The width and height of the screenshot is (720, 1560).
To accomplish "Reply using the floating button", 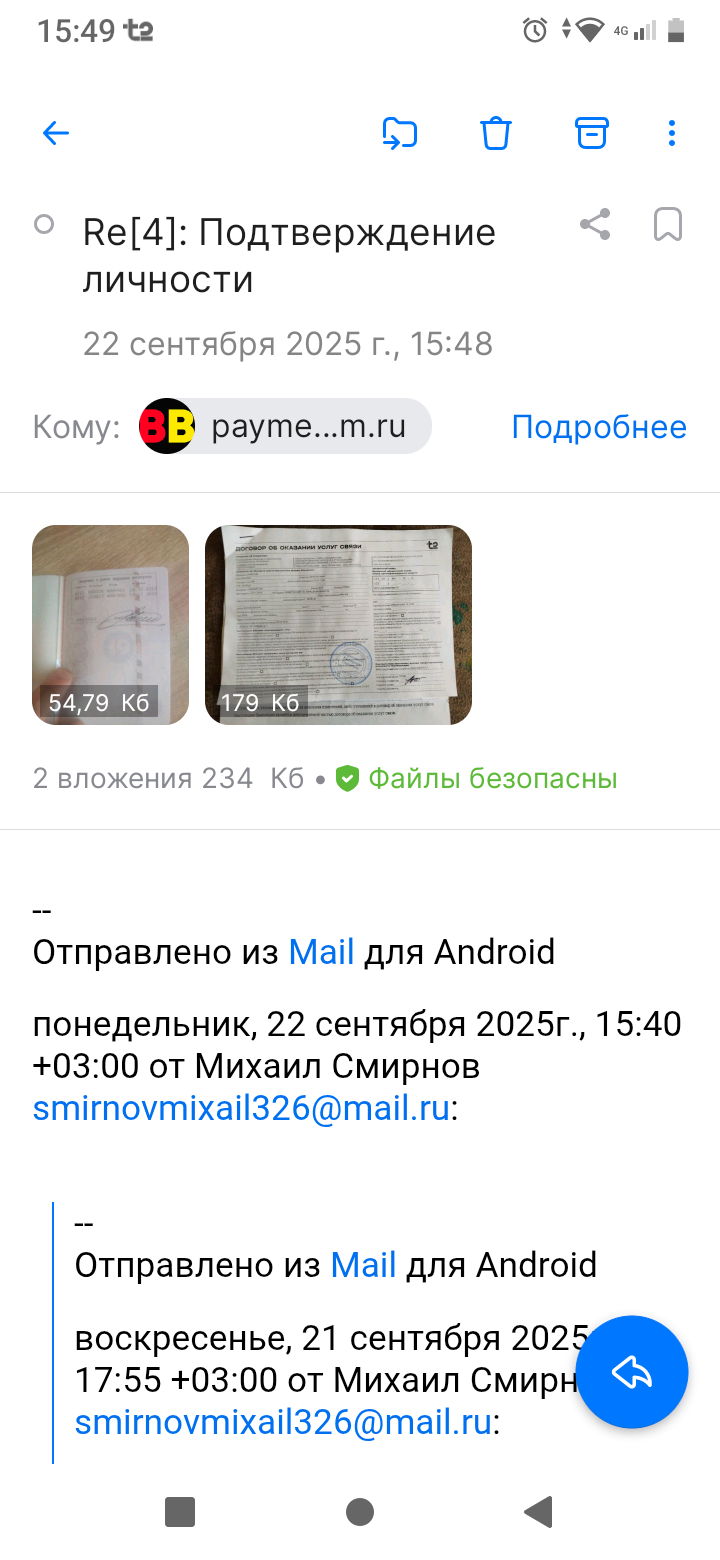I will tap(632, 1372).
